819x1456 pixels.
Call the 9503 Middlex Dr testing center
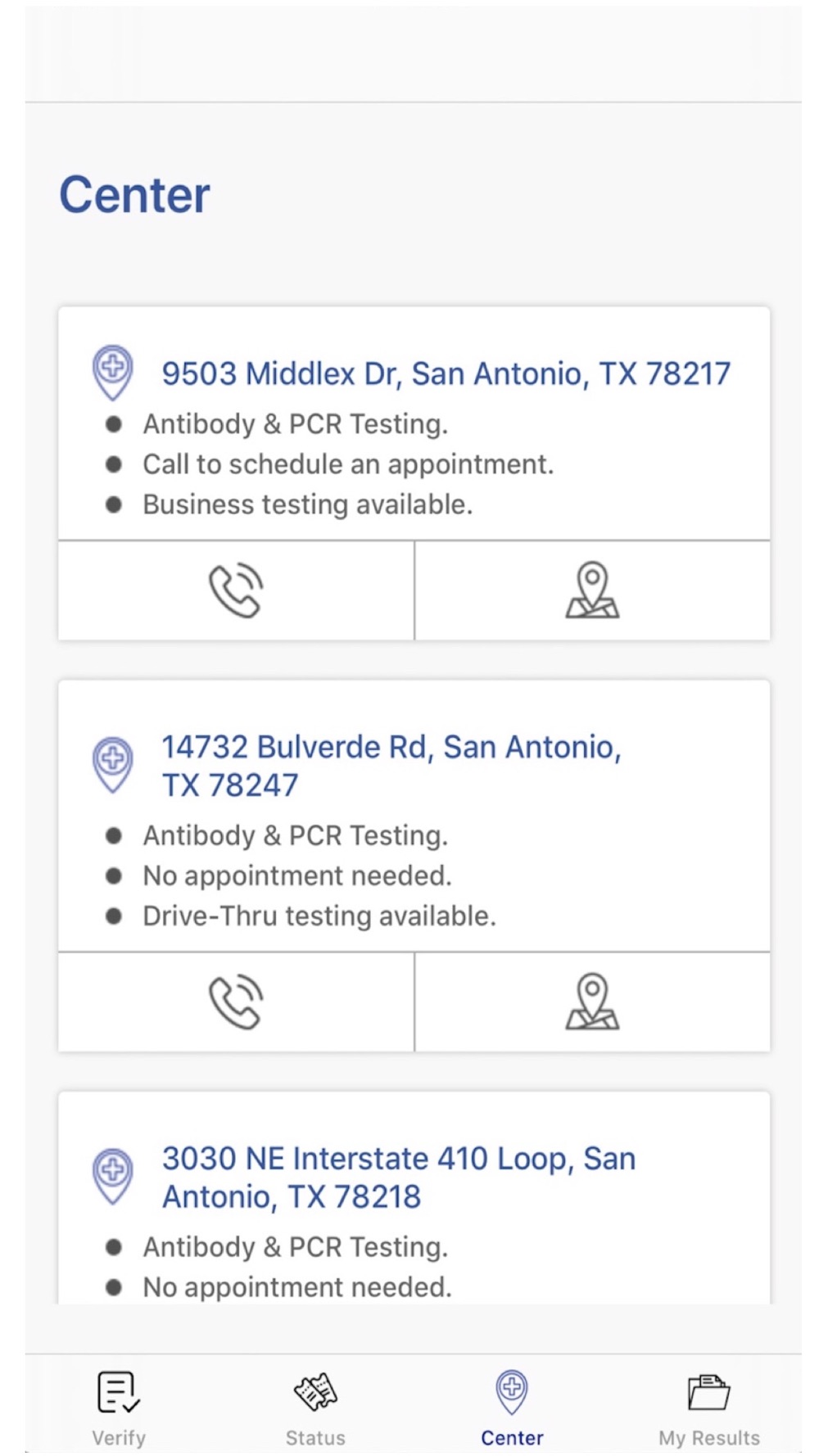[x=236, y=590]
